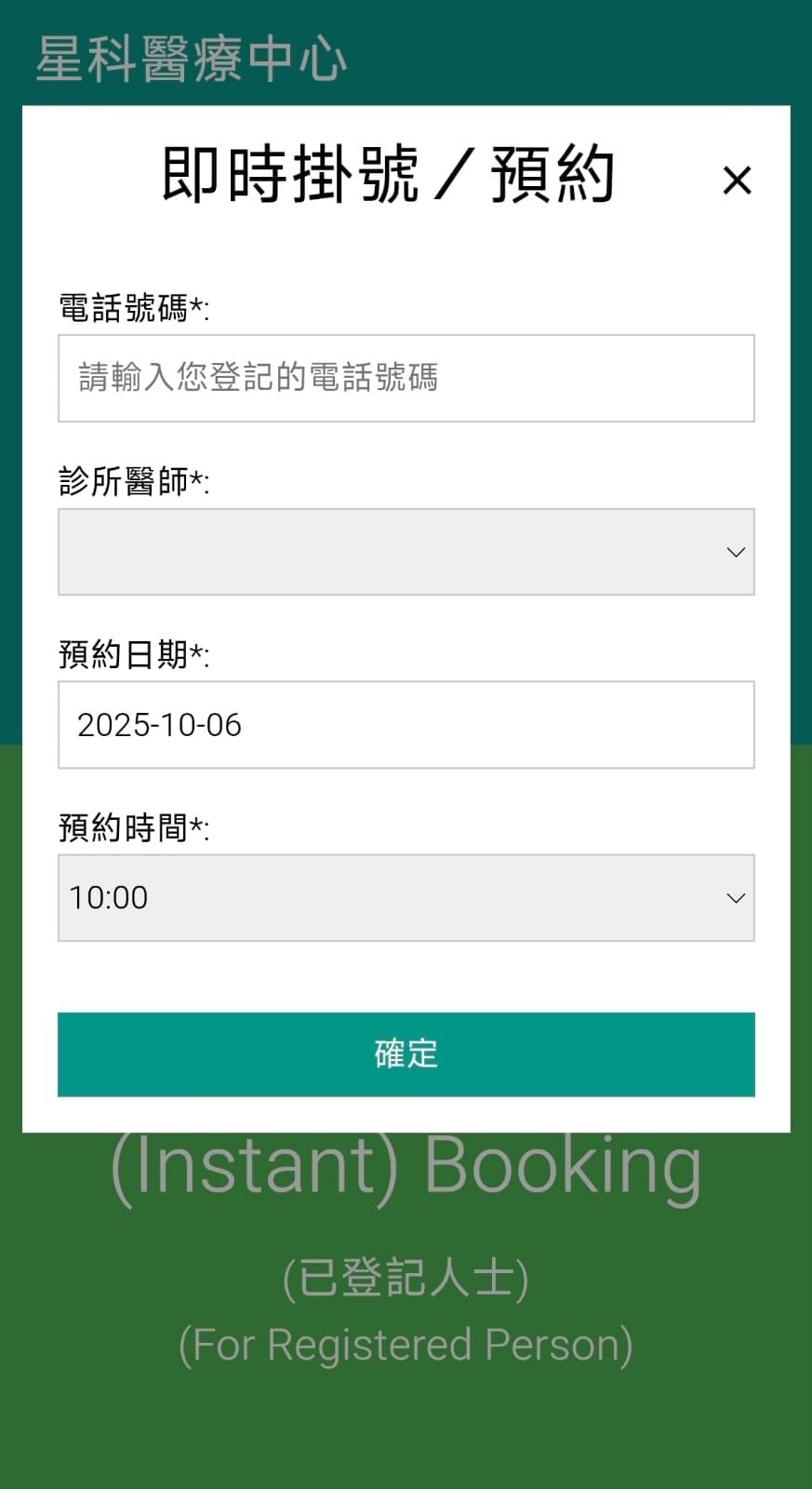This screenshot has height=1489, width=812.
Task: Close the 即時掛號/預約 dialog
Action: (x=737, y=180)
